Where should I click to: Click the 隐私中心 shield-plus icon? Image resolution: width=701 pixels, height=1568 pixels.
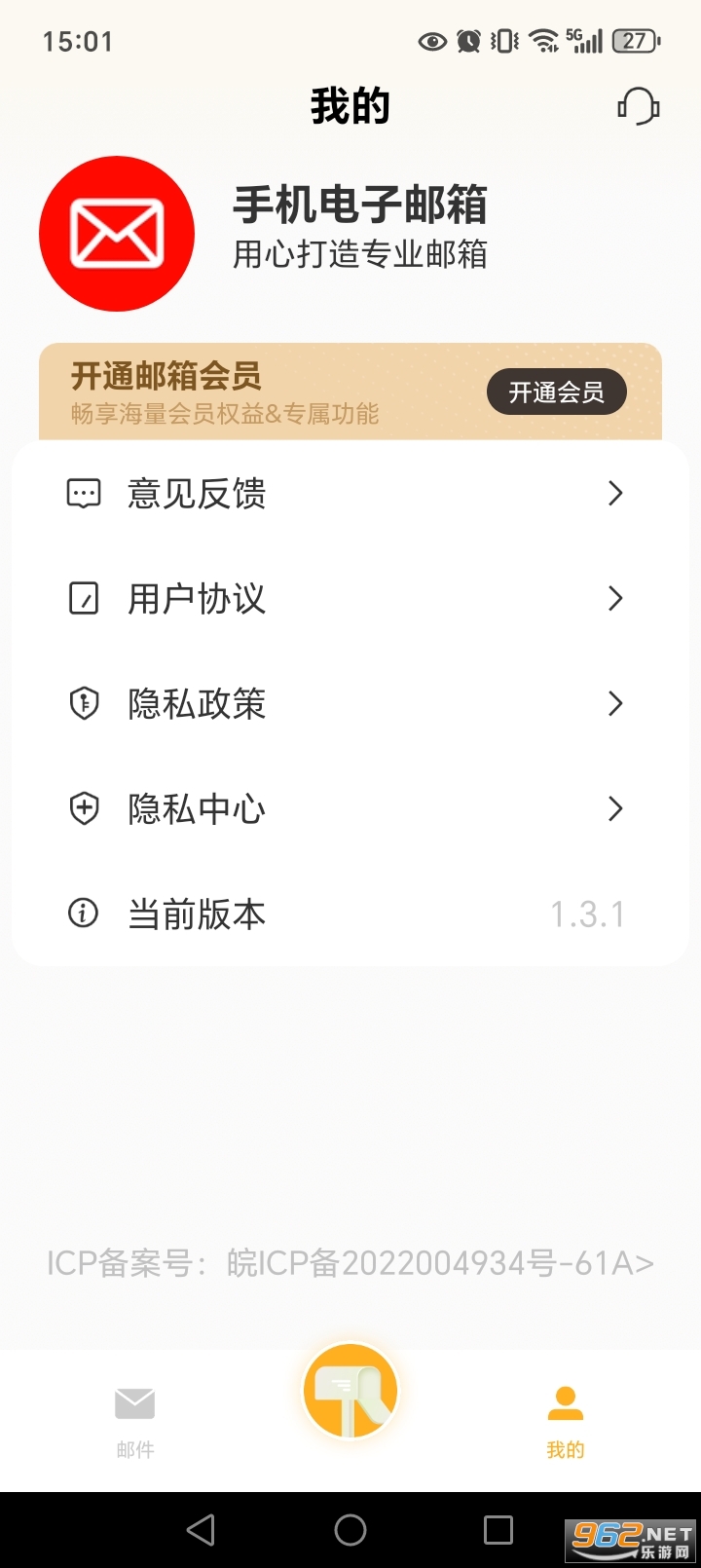[84, 808]
